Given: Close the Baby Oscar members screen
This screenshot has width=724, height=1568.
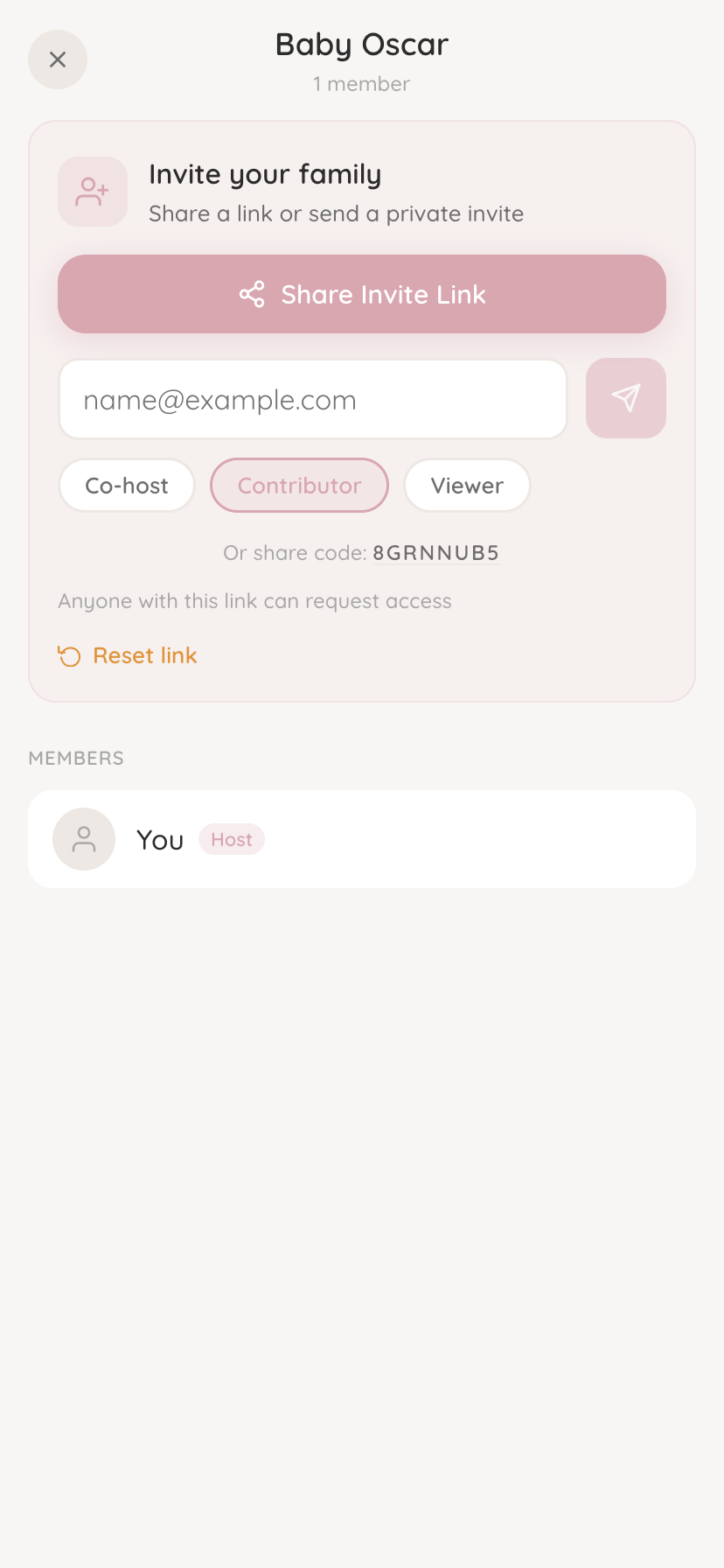Looking at the screenshot, I should [x=58, y=59].
